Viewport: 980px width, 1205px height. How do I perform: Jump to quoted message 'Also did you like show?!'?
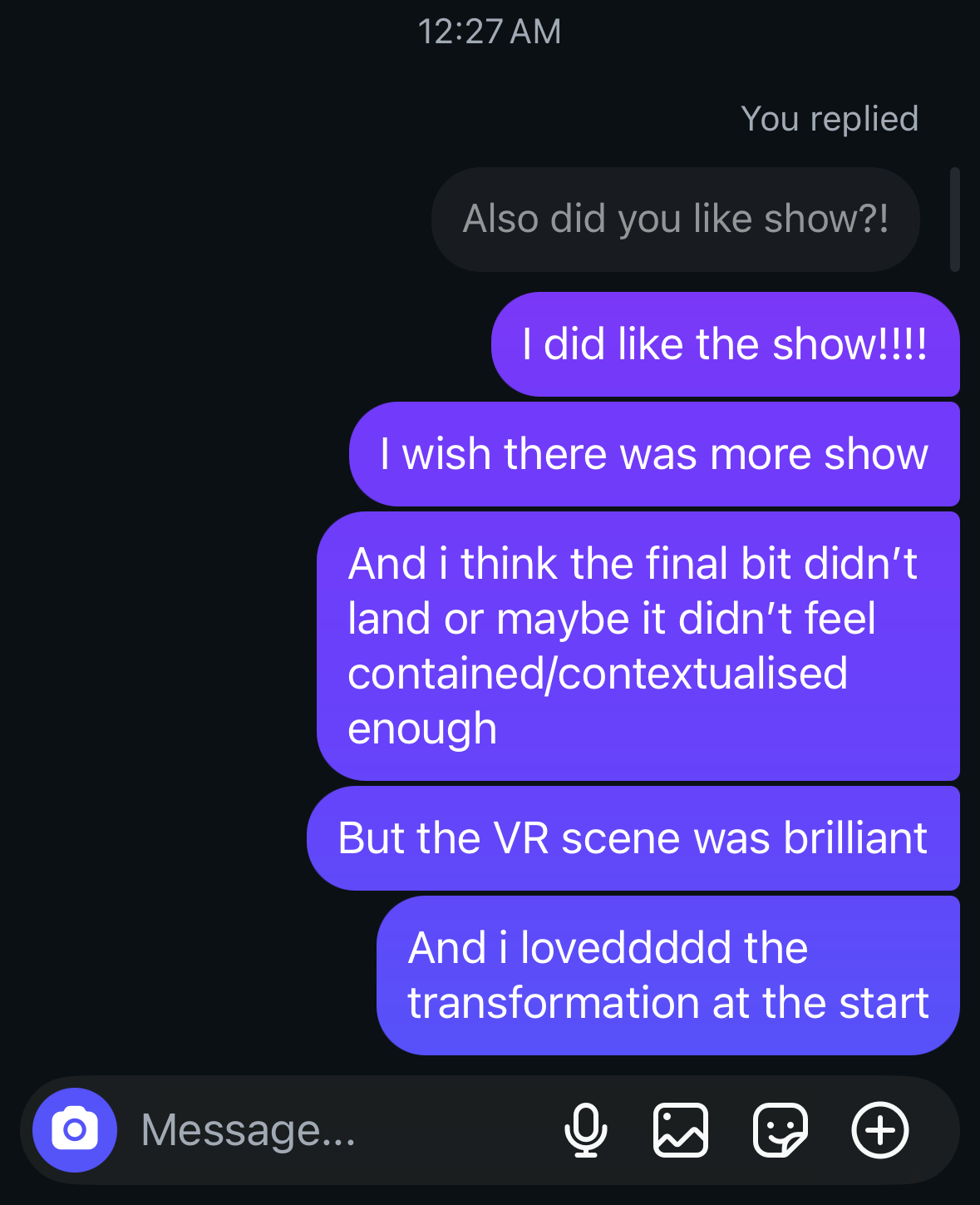tap(675, 220)
